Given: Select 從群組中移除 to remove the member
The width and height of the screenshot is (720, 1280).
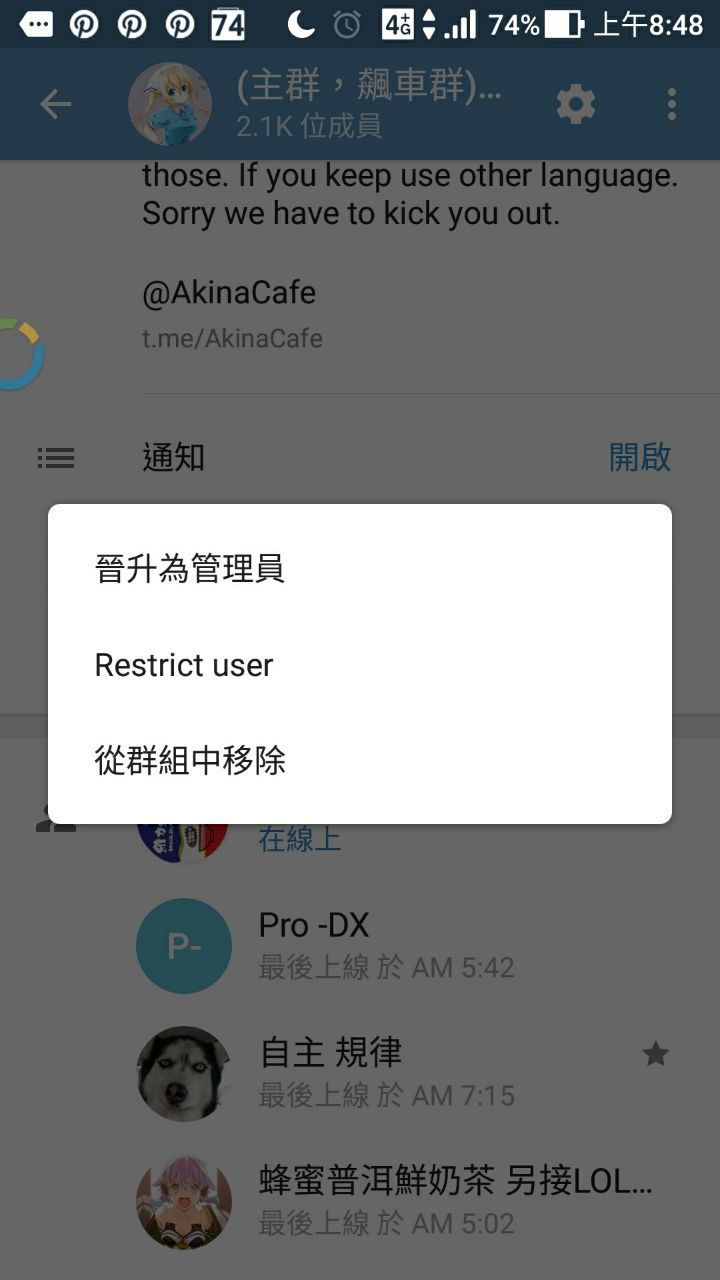Looking at the screenshot, I should 190,761.
